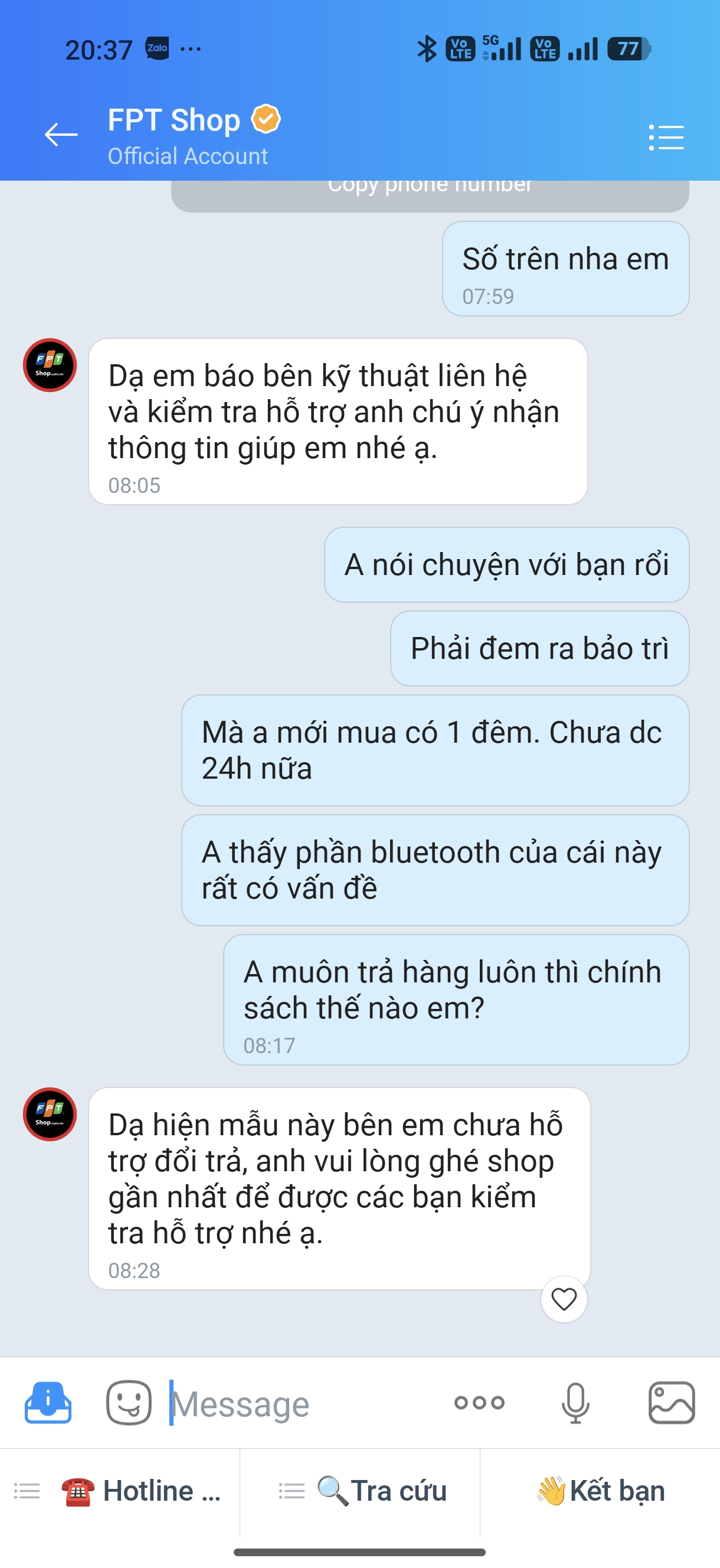The height and width of the screenshot is (1568, 720).
Task: View FPT Shop official account profile
Action: [194, 135]
